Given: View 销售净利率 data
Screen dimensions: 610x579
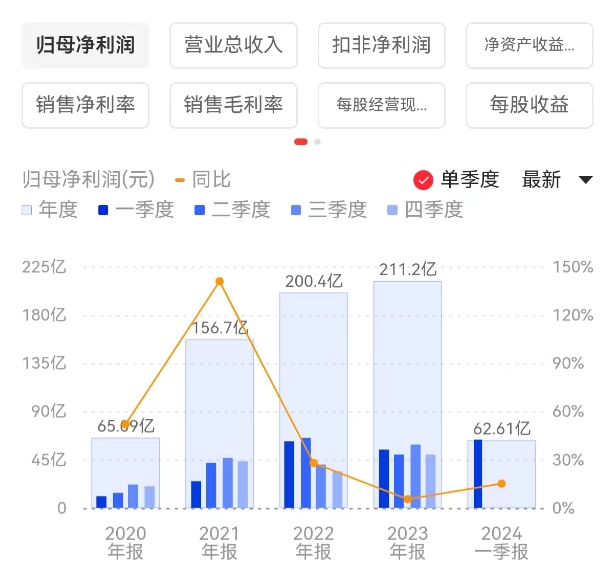Looking at the screenshot, I should [x=85, y=105].
